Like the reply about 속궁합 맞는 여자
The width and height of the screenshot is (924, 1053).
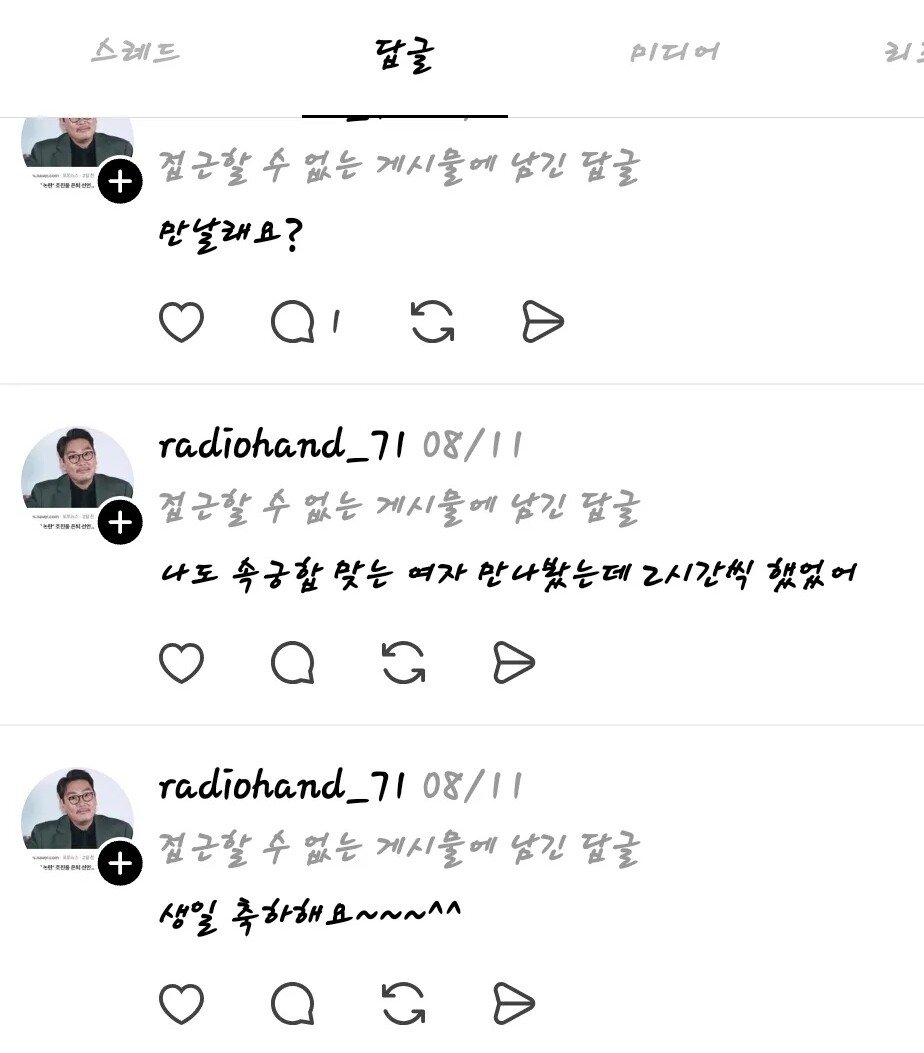coord(181,663)
